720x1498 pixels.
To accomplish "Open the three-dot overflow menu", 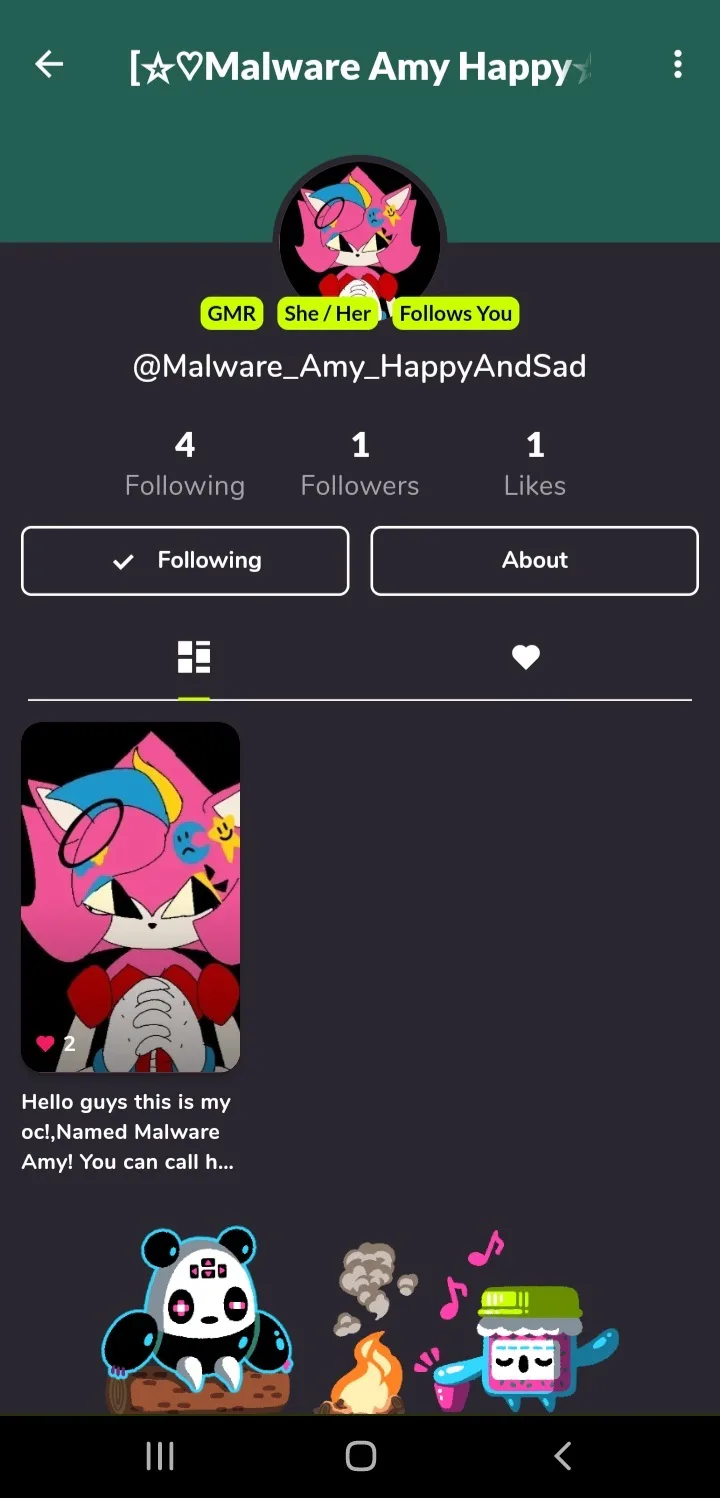I will pyautogui.click(x=678, y=65).
